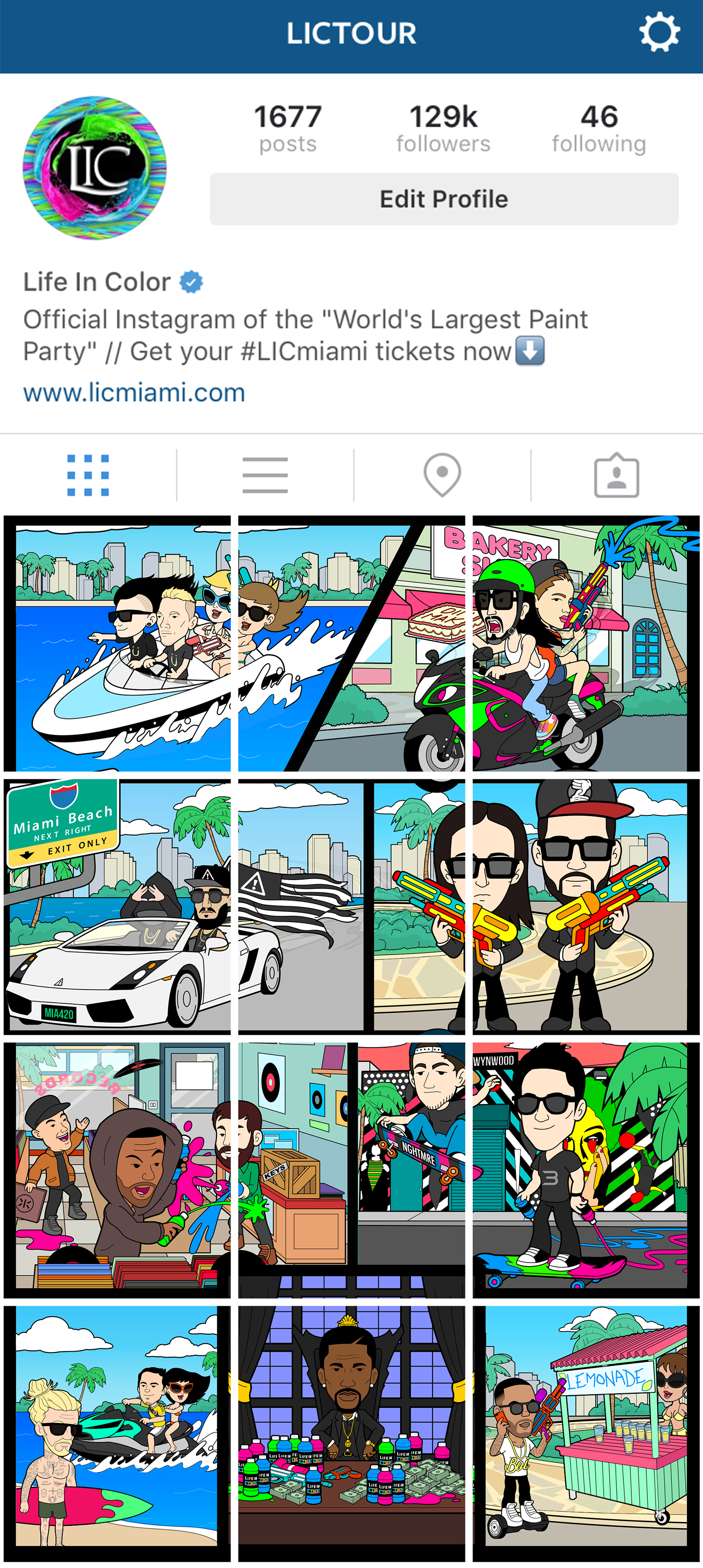Image resolution: width=703 pixels, height=1568 pixels.
Task: Open the record store paint fight post
Action: (x=117, y=1169)
